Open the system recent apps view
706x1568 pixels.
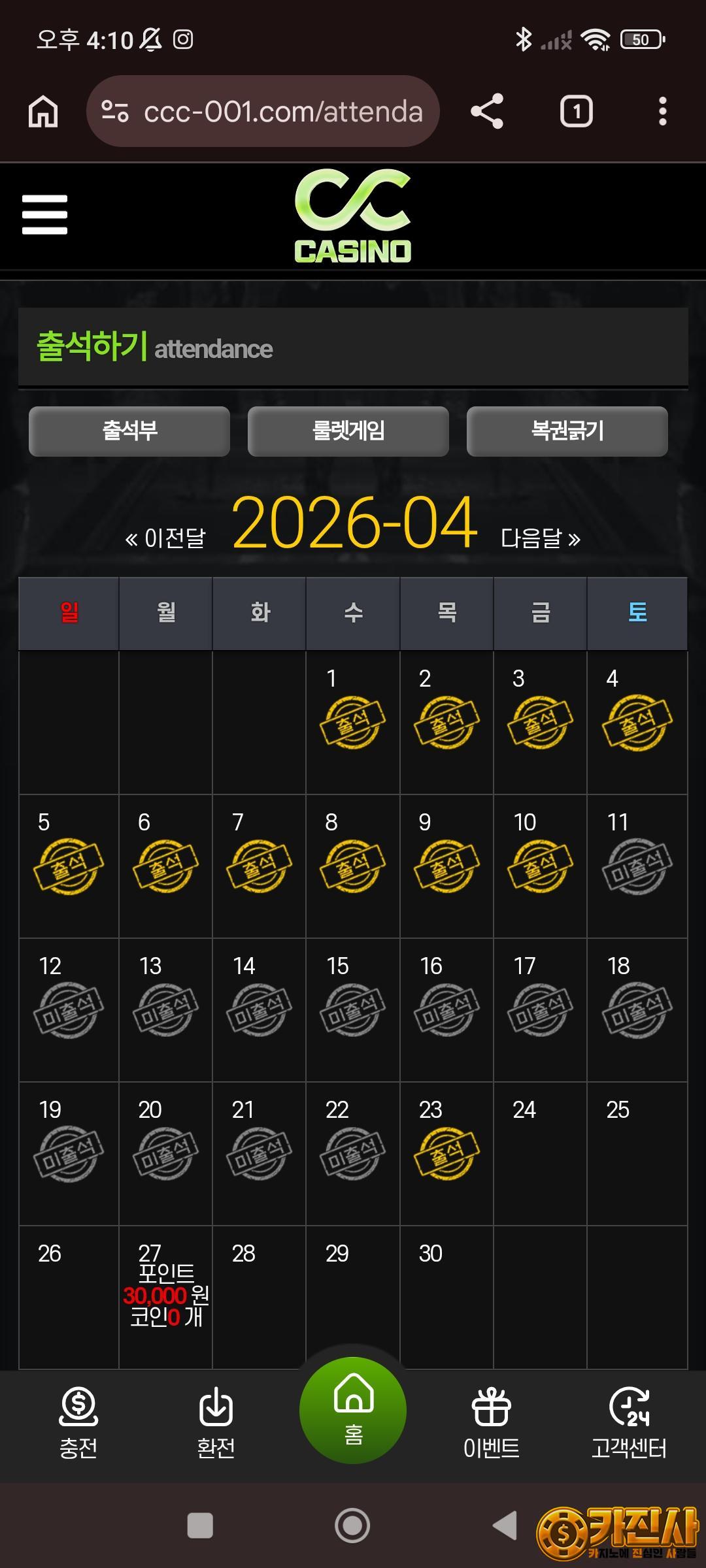coord(200,1526)
